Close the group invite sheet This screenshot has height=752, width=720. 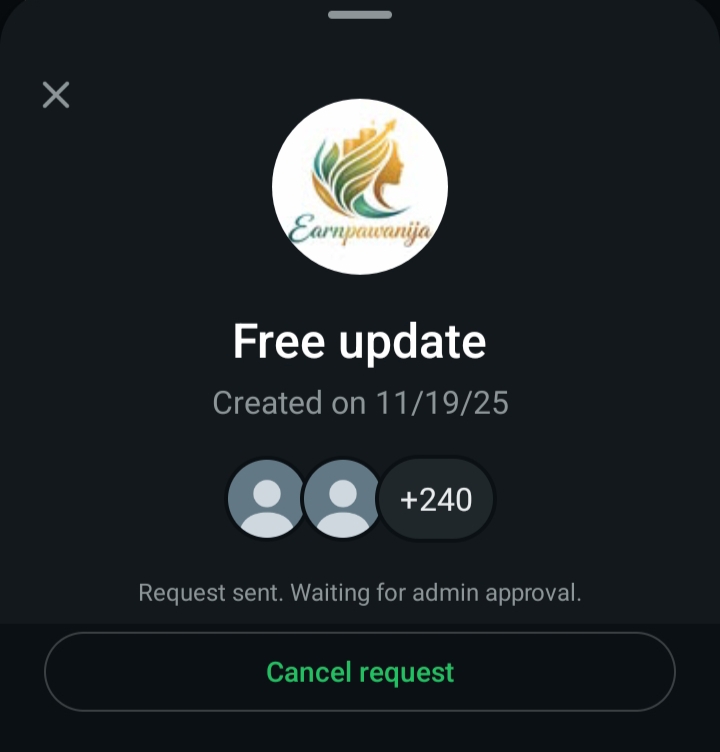point(56,95)
